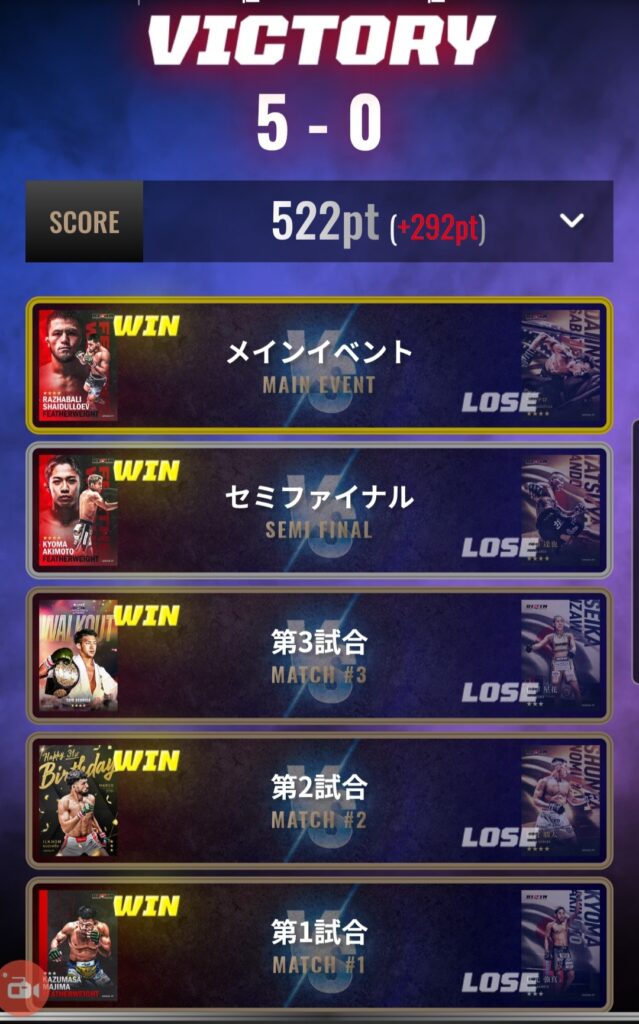Expand the score details chevron
This screenshot has width=639, height=1024.
(x=572, y=221)
